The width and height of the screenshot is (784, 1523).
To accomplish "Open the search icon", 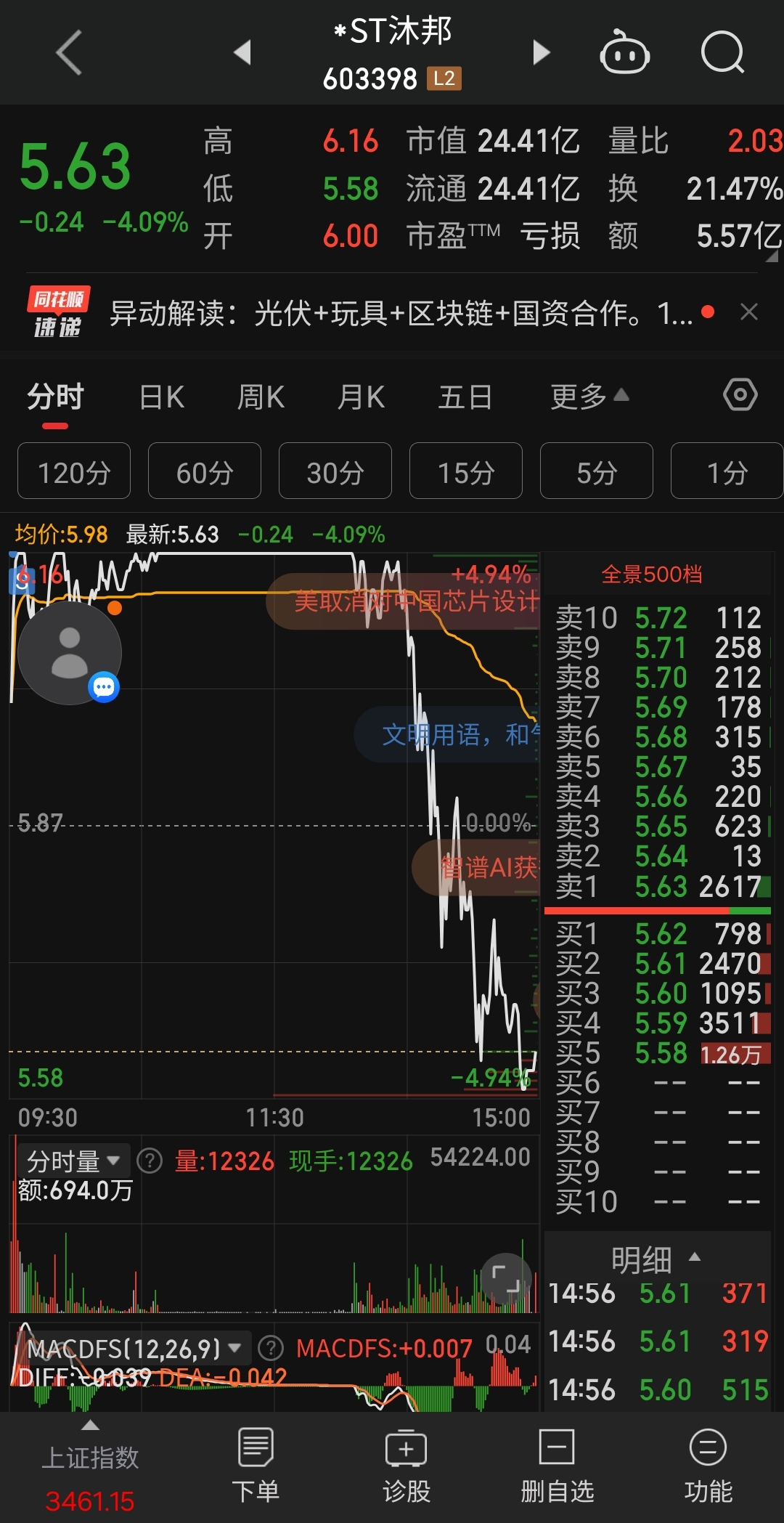I will click(723, 52).
